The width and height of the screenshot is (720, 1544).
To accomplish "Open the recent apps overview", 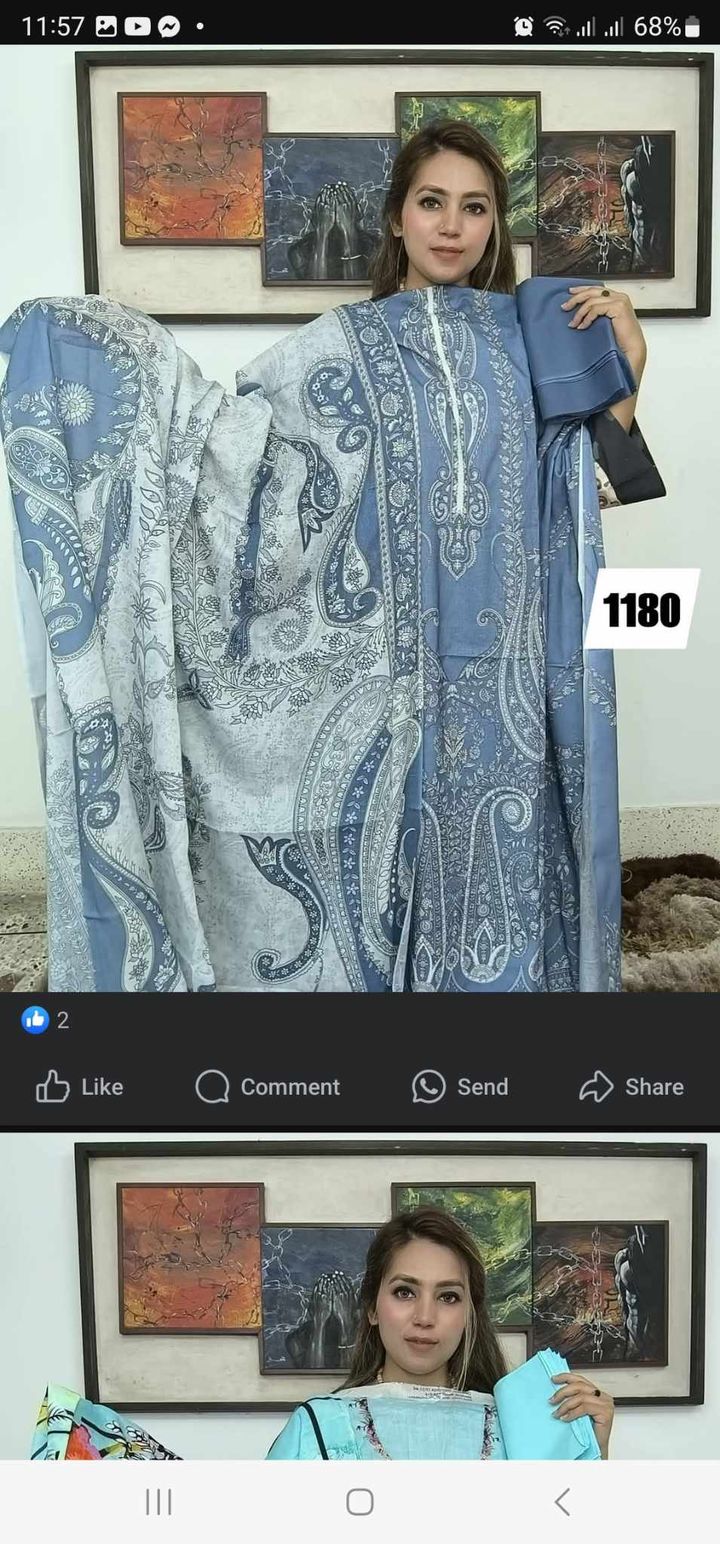I will click(158, 1502).
